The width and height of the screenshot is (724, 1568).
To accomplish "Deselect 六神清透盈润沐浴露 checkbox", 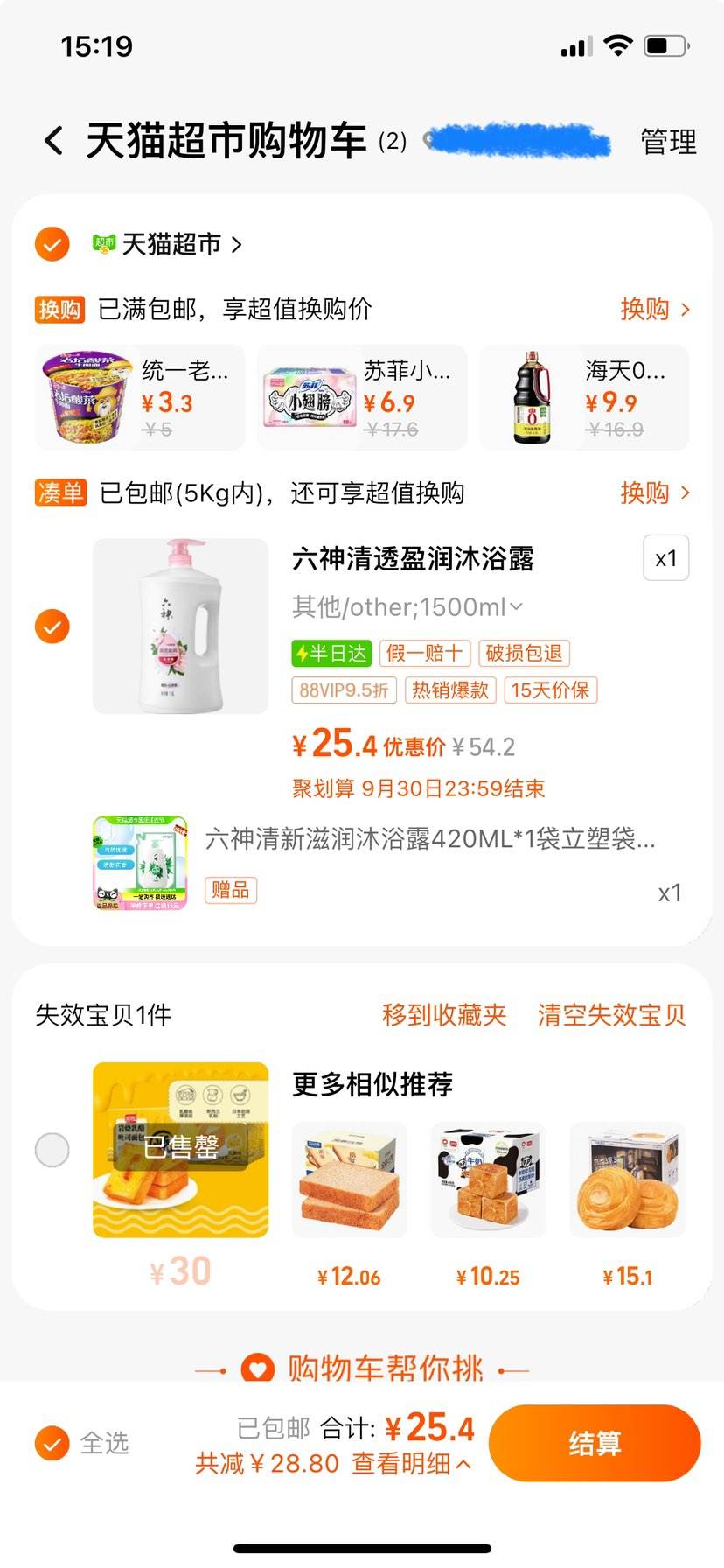I will click(x=52, y=626).
